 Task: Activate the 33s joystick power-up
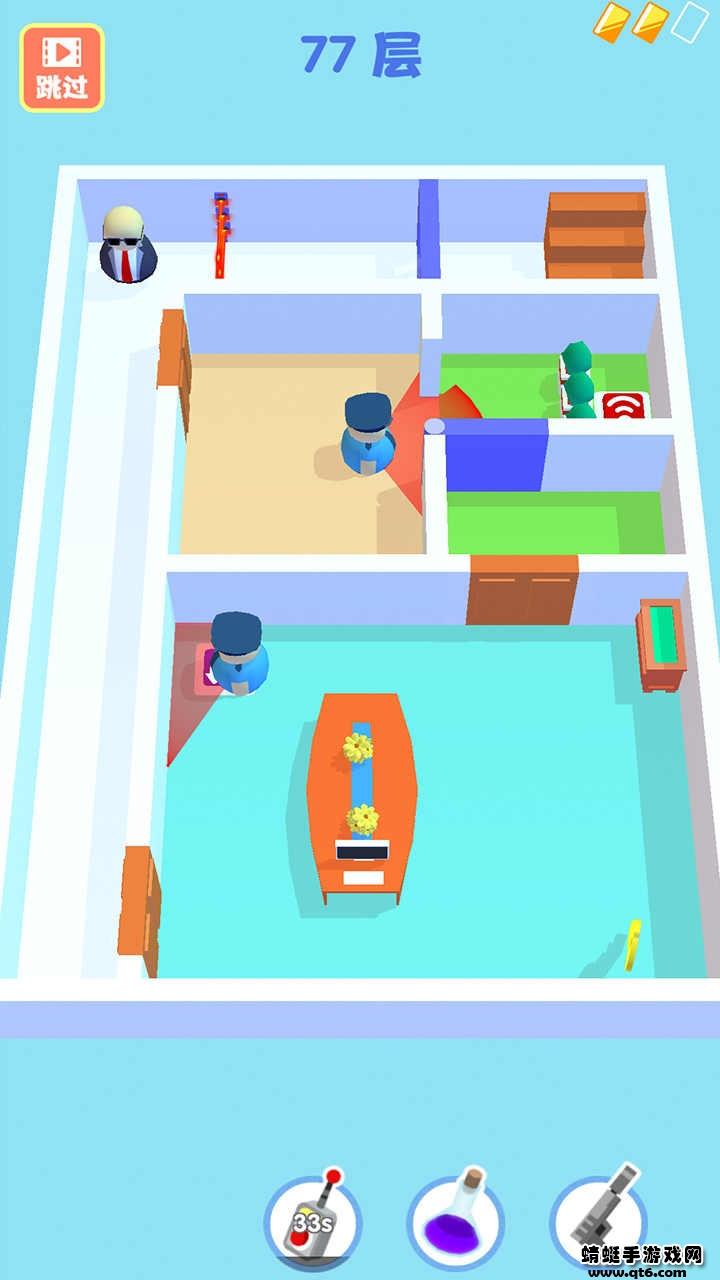(x=313, y=1220)
